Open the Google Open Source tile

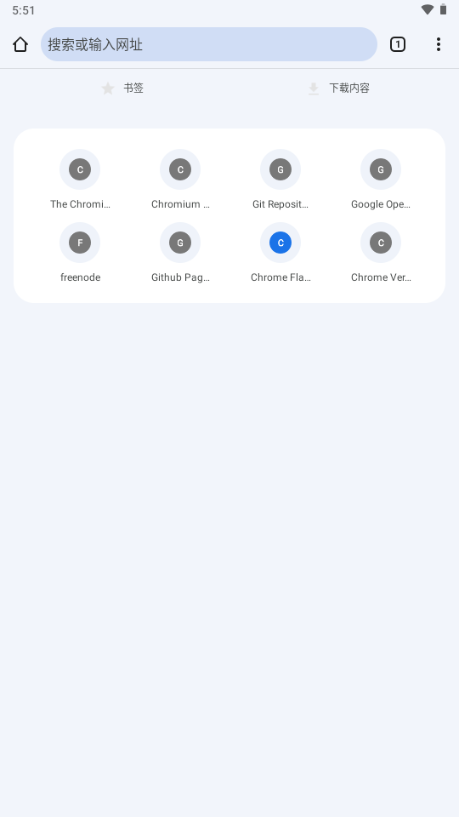point(381,180)
